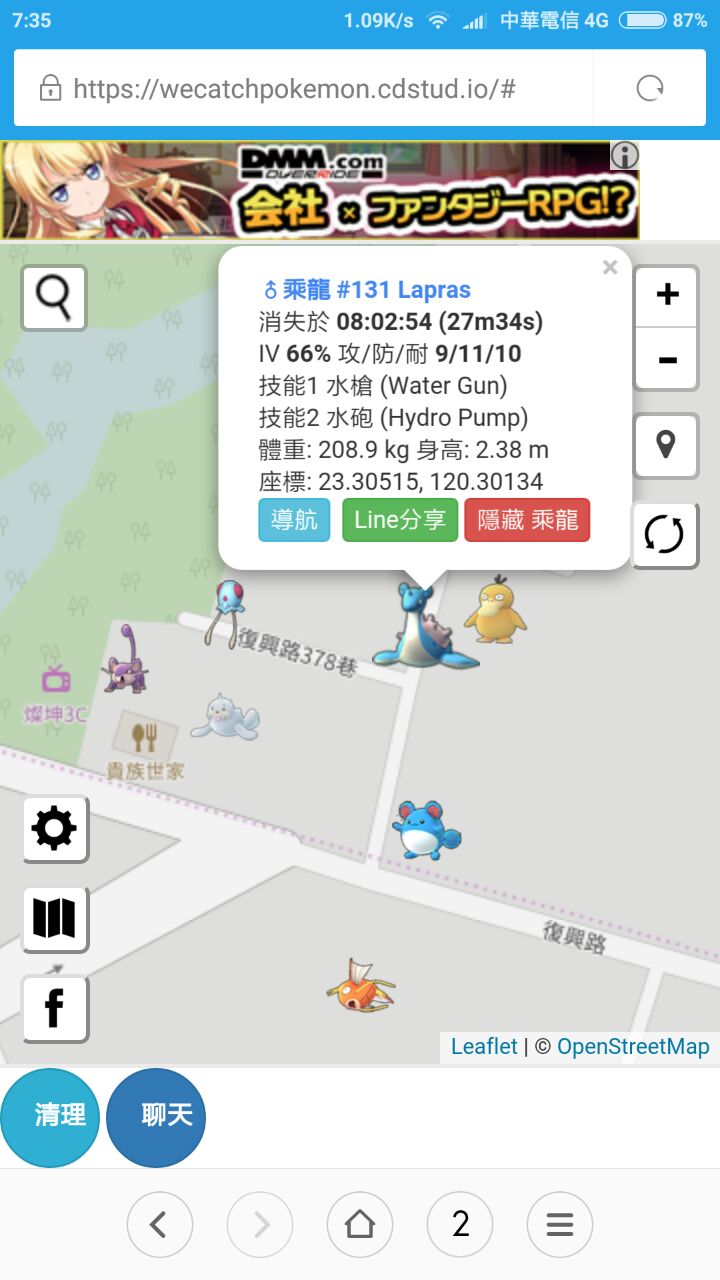Hide Lapras with 隱藏 乘龍 button
Image resolution: width=720 pixels, height=1280 pixels.
tap(527, 521)
